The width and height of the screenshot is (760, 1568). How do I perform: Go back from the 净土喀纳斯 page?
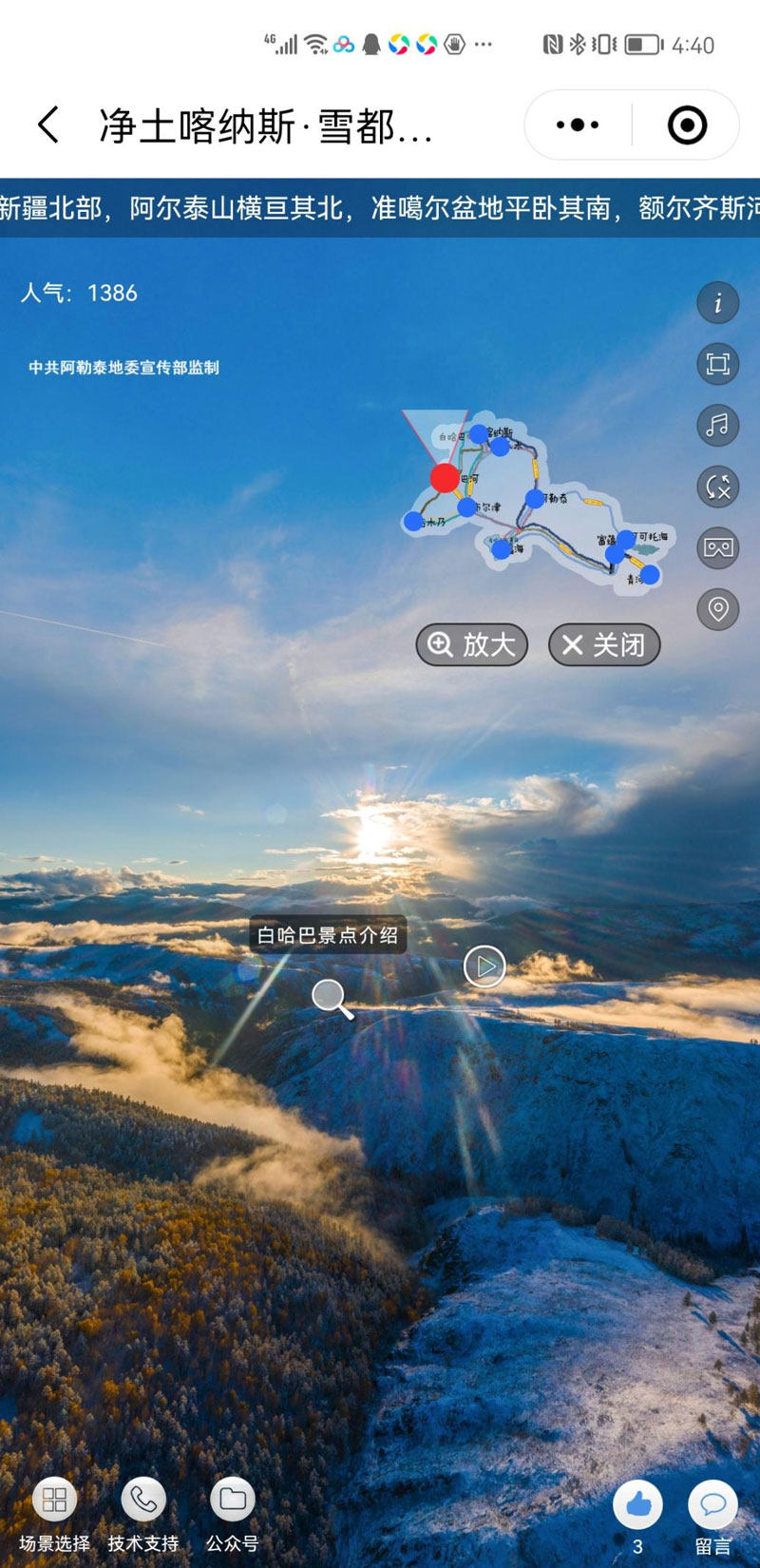48,125
